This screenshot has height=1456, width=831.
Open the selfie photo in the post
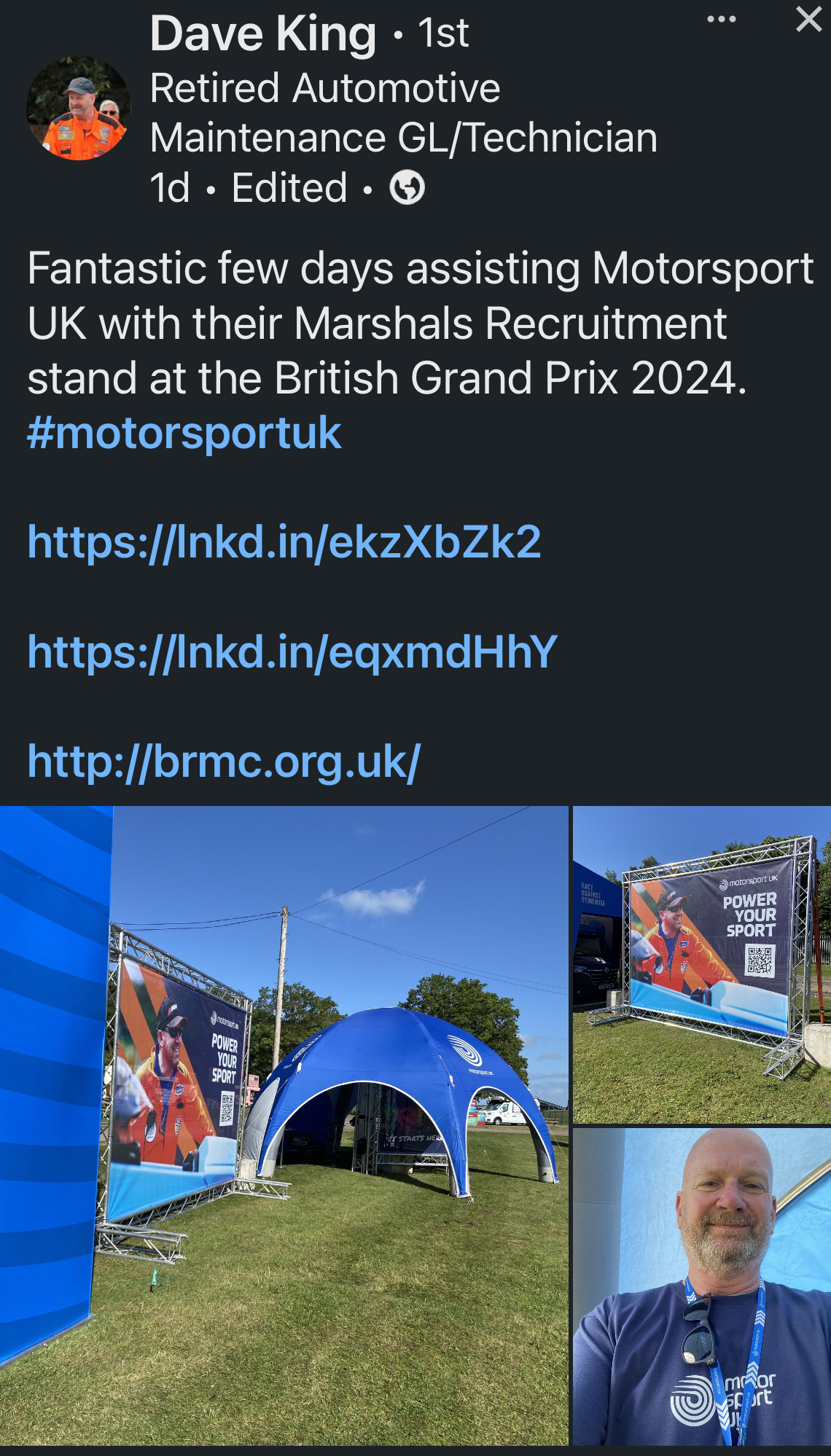(701, 1286)
